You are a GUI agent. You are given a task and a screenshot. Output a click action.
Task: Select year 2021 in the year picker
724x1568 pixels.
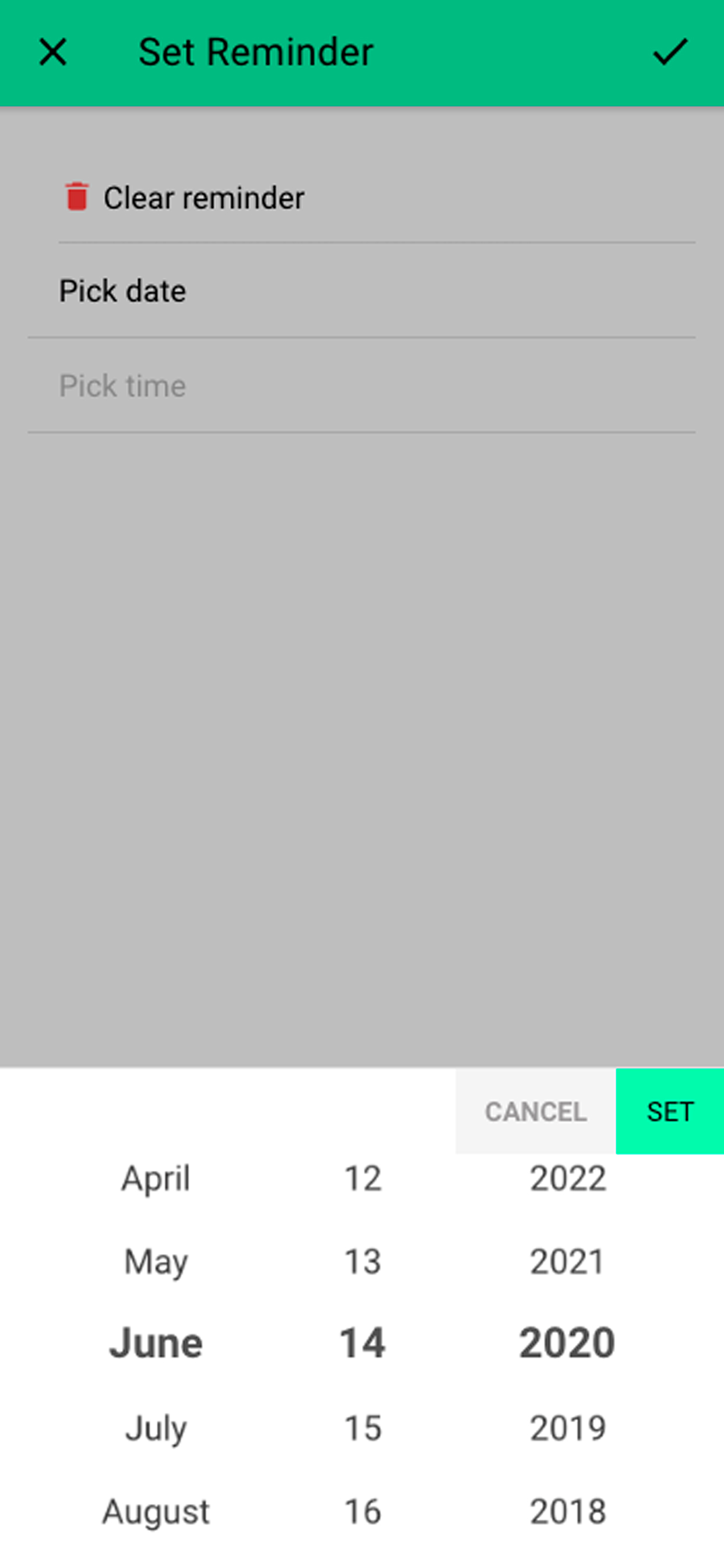point(567,1261)
